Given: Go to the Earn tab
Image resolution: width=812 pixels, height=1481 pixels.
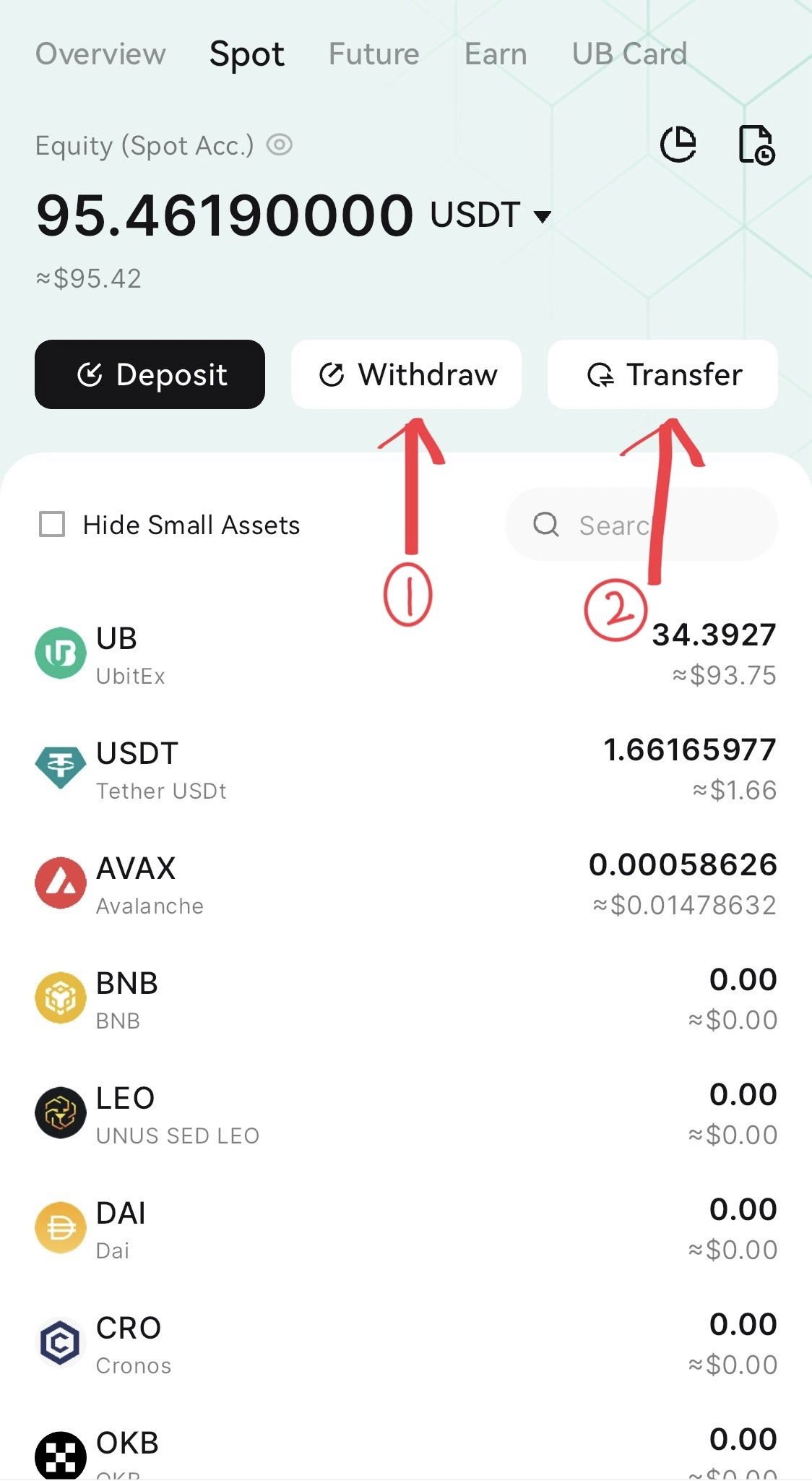Looking at the screenshot, I should (496, 54).
